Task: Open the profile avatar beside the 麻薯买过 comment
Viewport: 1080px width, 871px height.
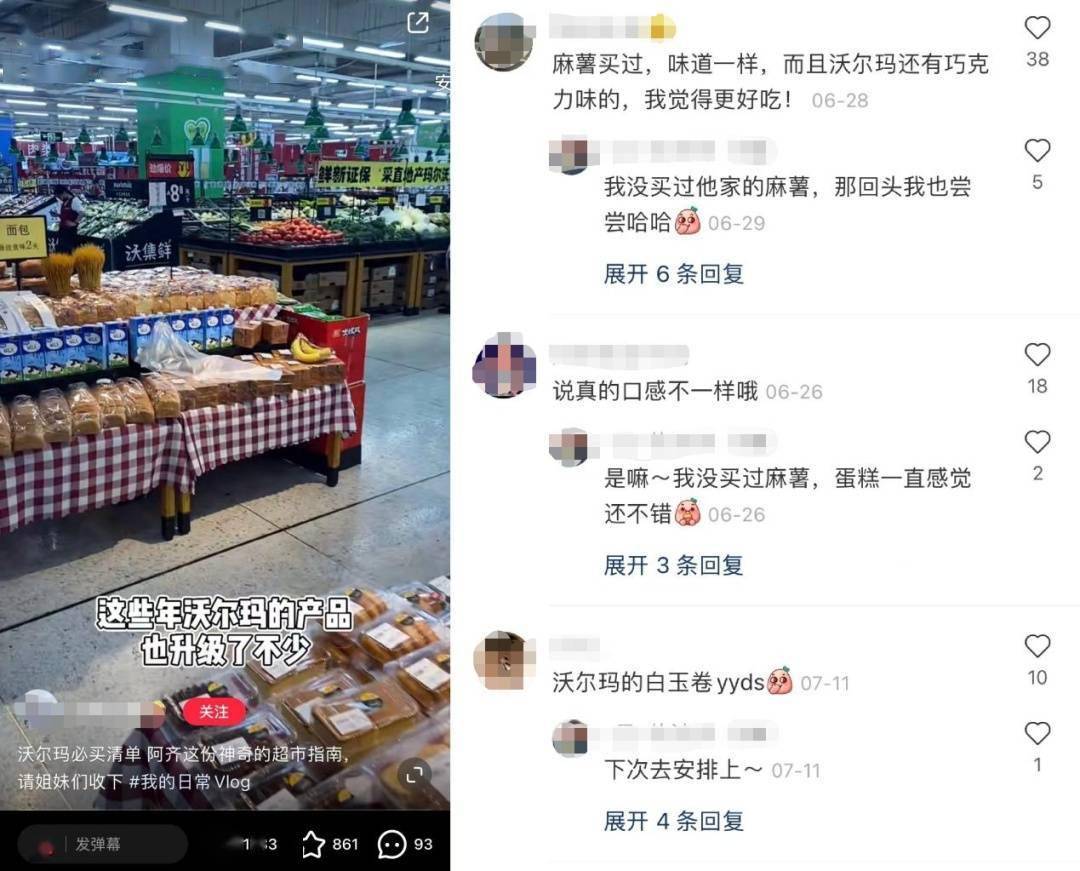Action: click(503, 42)
